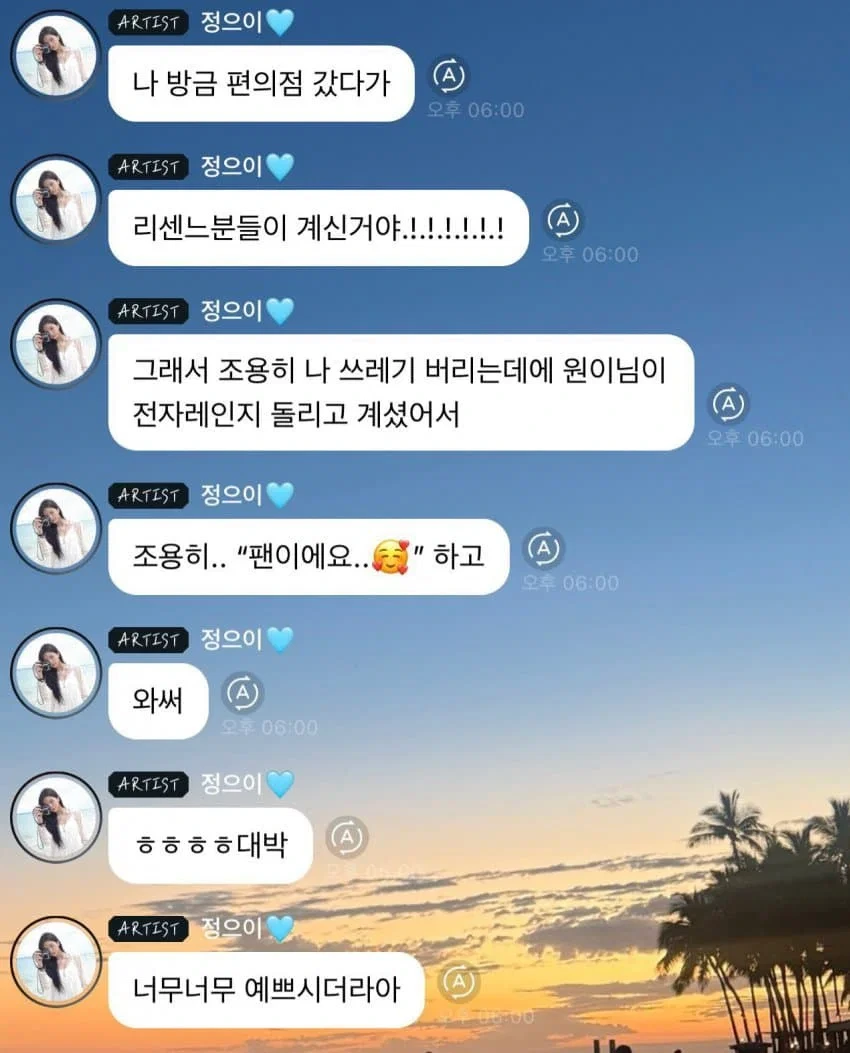This screenshot has width=850, height=1053.
Task: Translate the '와써' message
Action: pyautogui.click(x=243, y=693)
